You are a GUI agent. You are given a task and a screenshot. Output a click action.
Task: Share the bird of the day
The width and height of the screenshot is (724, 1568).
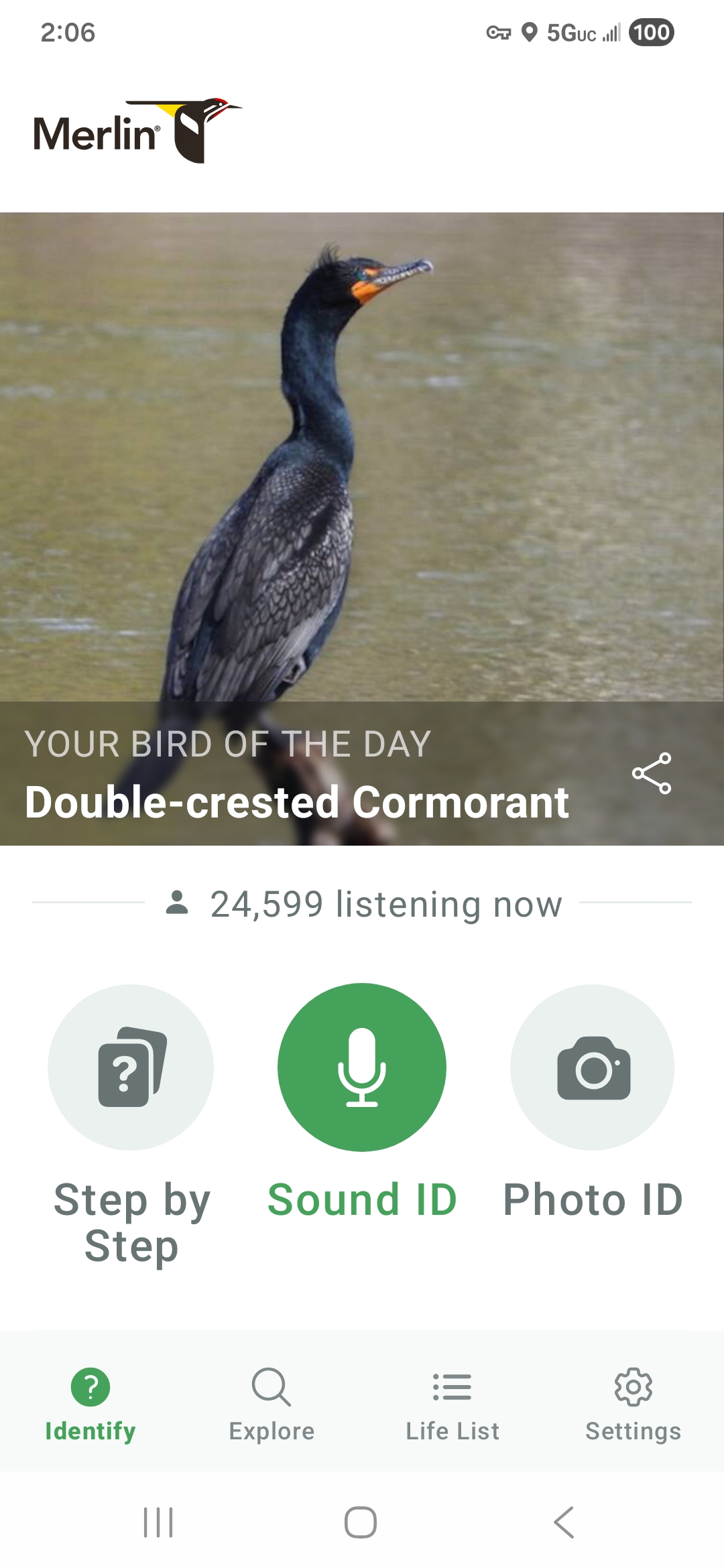651,773
